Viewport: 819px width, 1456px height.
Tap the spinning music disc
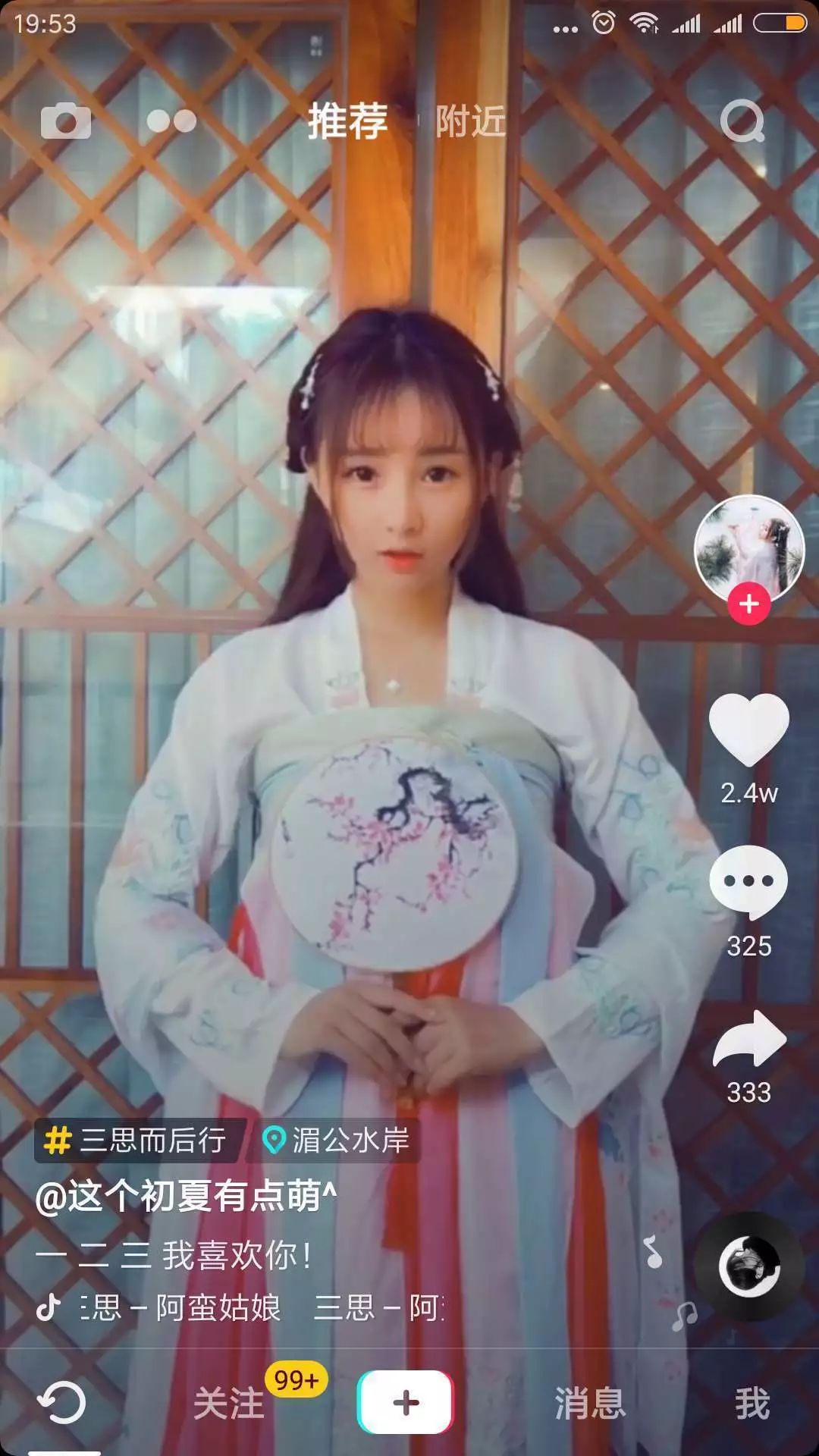pyautogui.click(x=749, y=1266)
